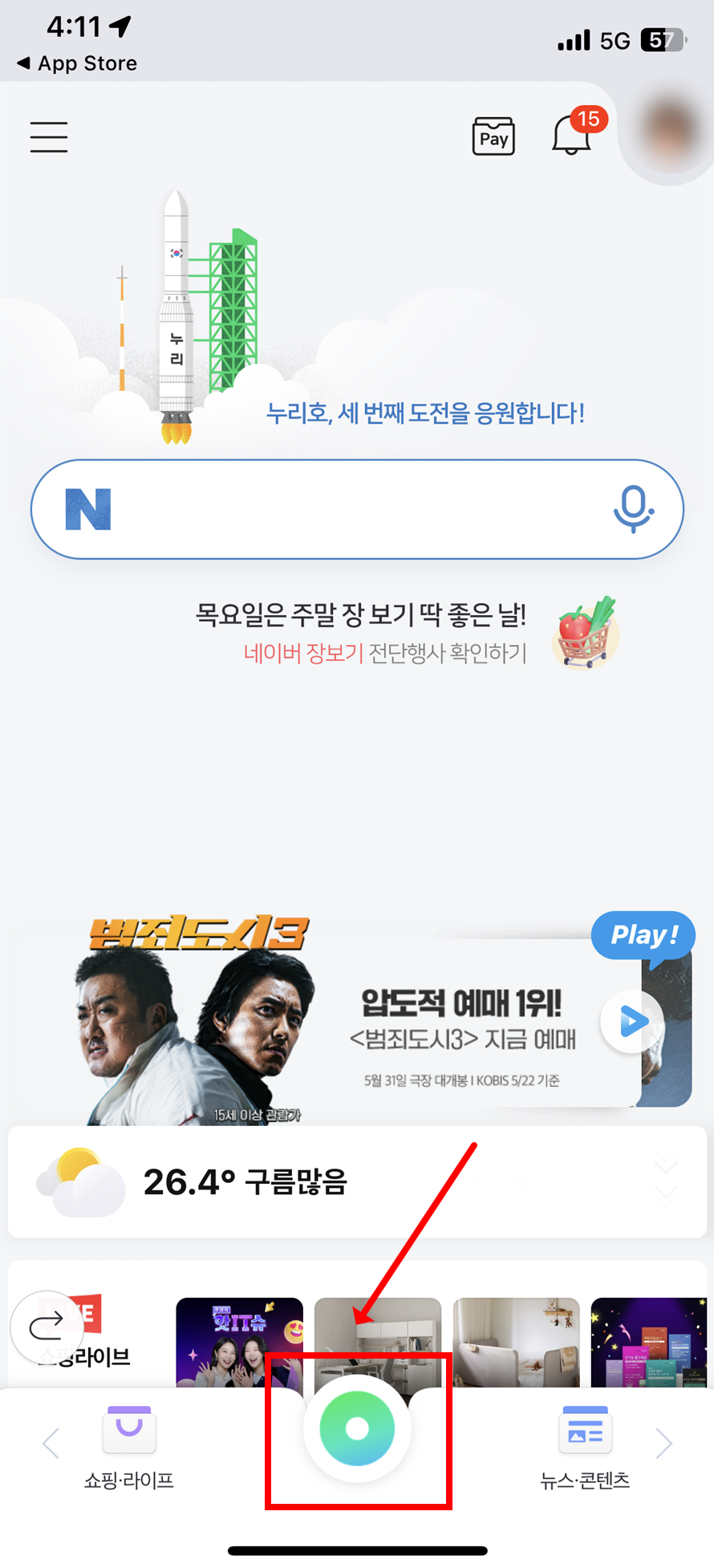Tap right chevron in bottom bar
Viewport: 714px width, 1568px height.
click(663, 1444)
